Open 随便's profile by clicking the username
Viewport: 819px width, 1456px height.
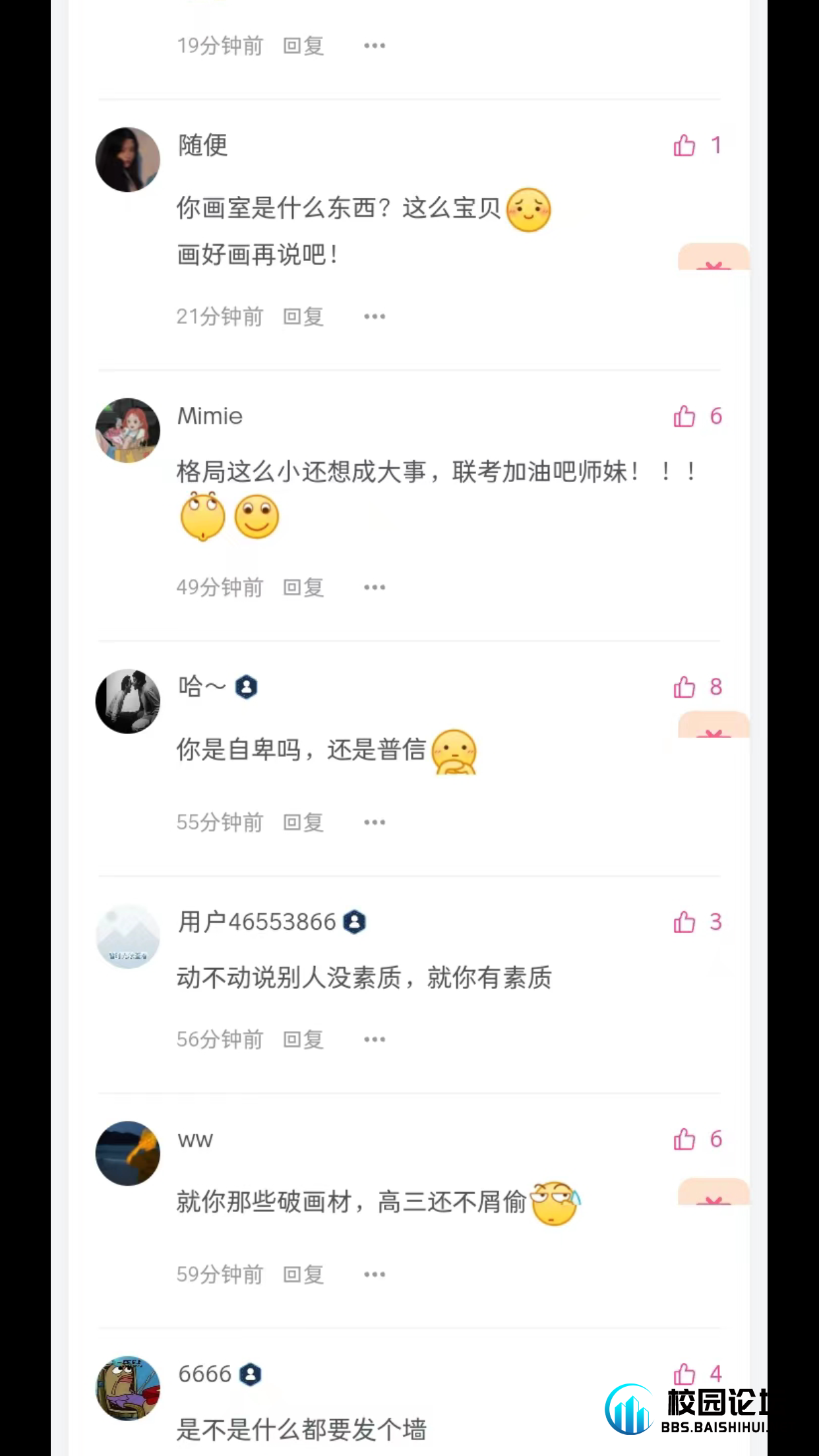(x=202, y=146)
